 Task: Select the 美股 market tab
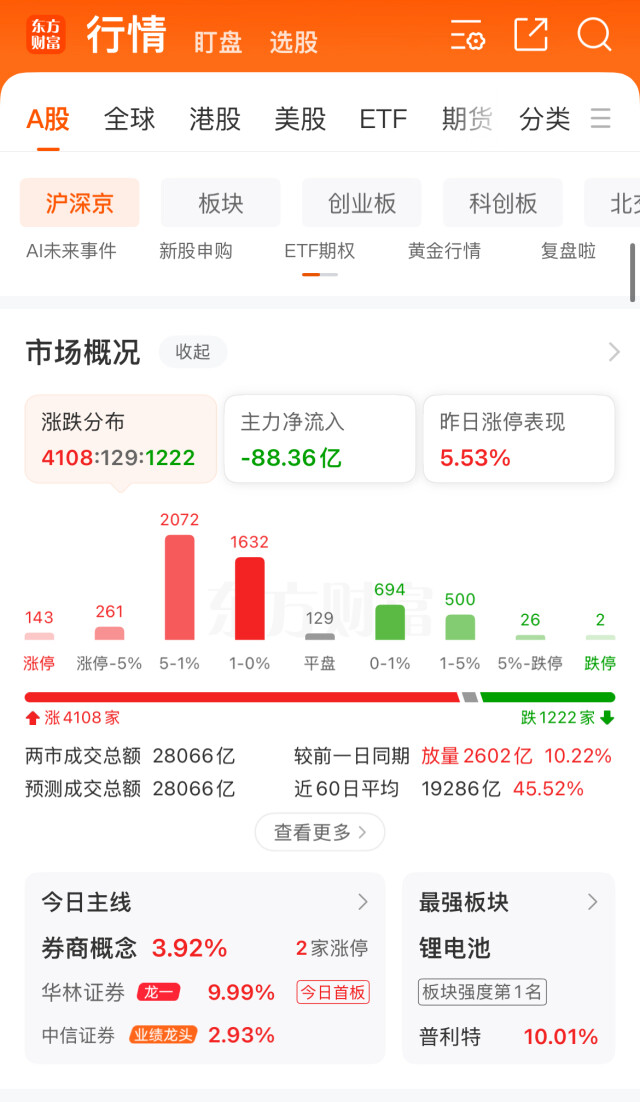coord(300,120)
